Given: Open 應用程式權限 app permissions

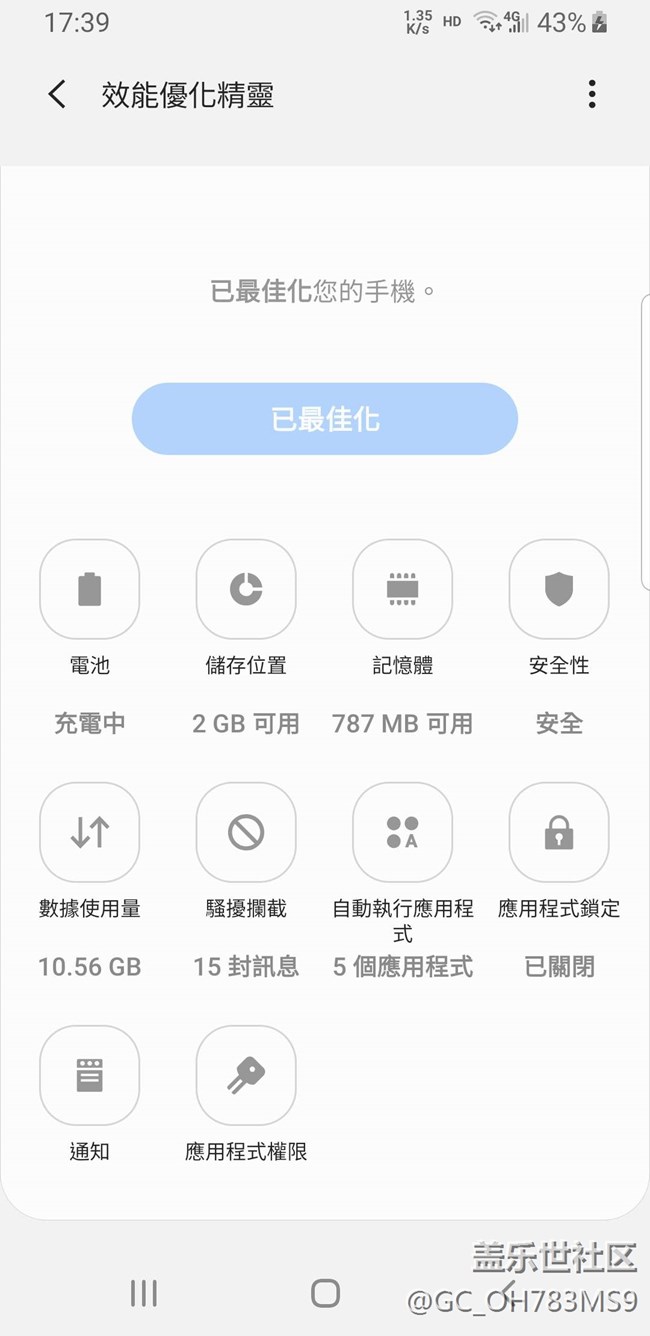Looking at the screenshot, I should click(246, 1075).
